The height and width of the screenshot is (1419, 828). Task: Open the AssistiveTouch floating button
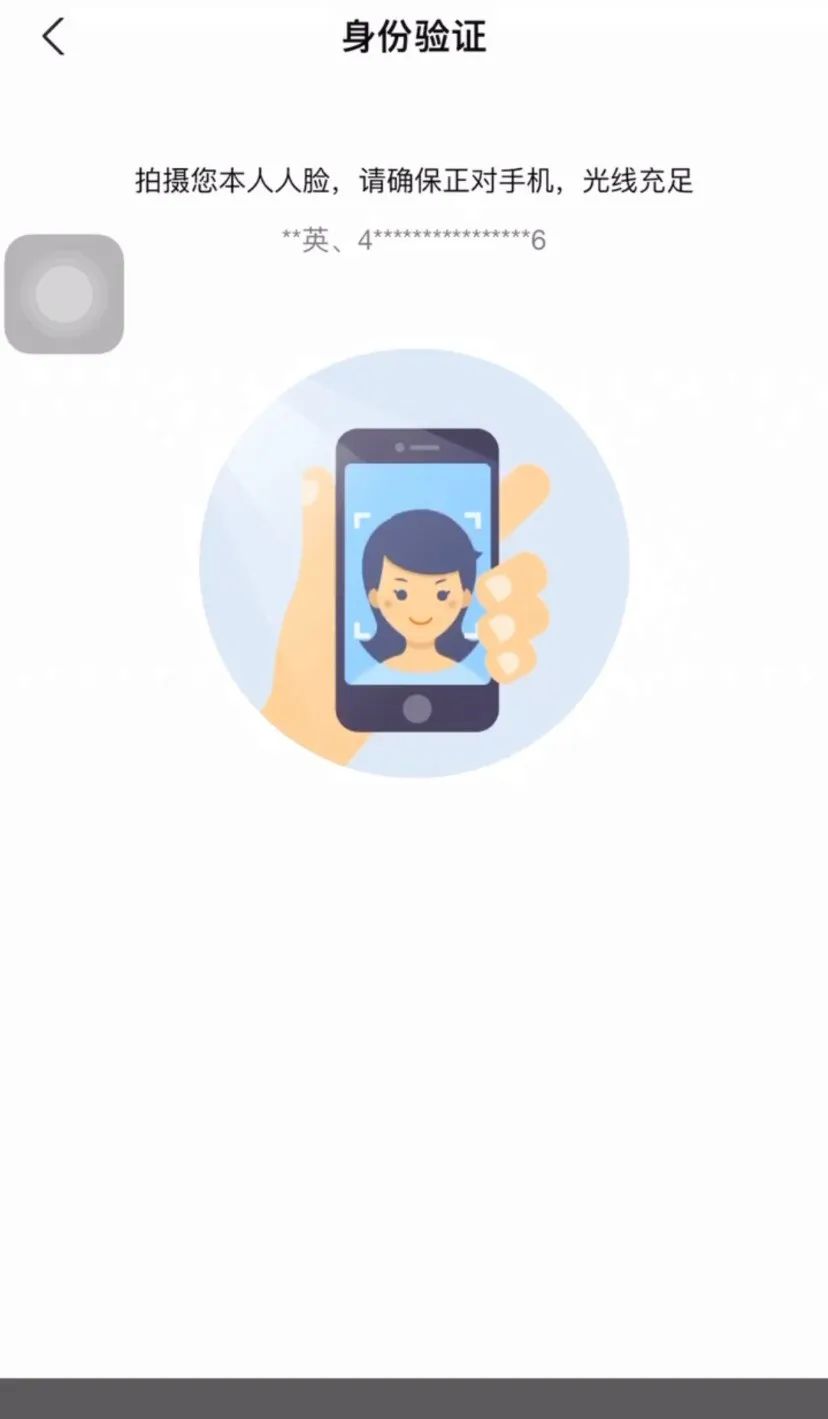[64, 294]
